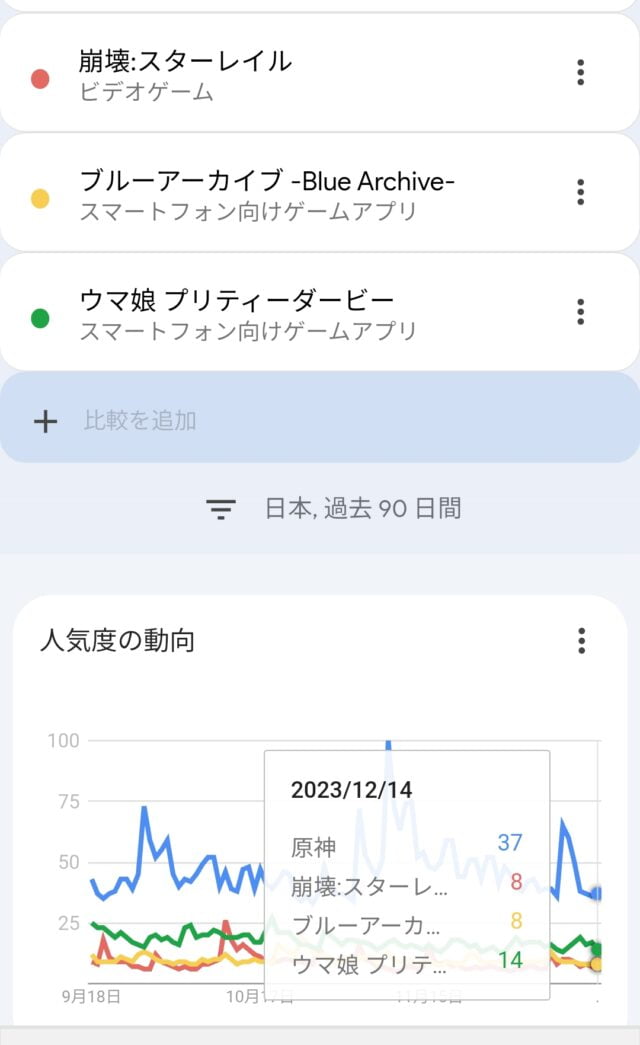This screenshot has width=640, height=1045.
Task: Open options menu for ブルーアーカイブ -Blue Archive-
Action: point(580,192)
